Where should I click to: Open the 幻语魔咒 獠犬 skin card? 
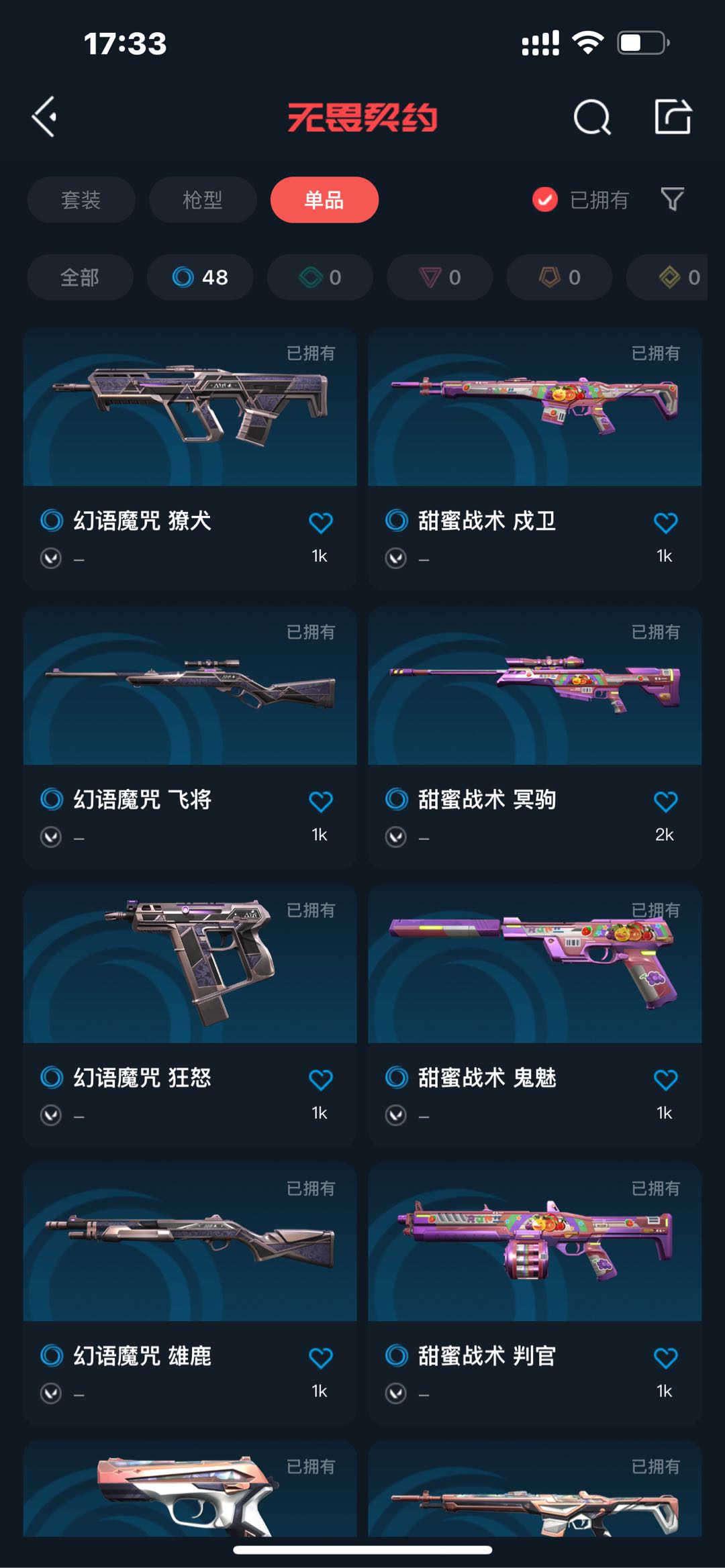[190, 458]
